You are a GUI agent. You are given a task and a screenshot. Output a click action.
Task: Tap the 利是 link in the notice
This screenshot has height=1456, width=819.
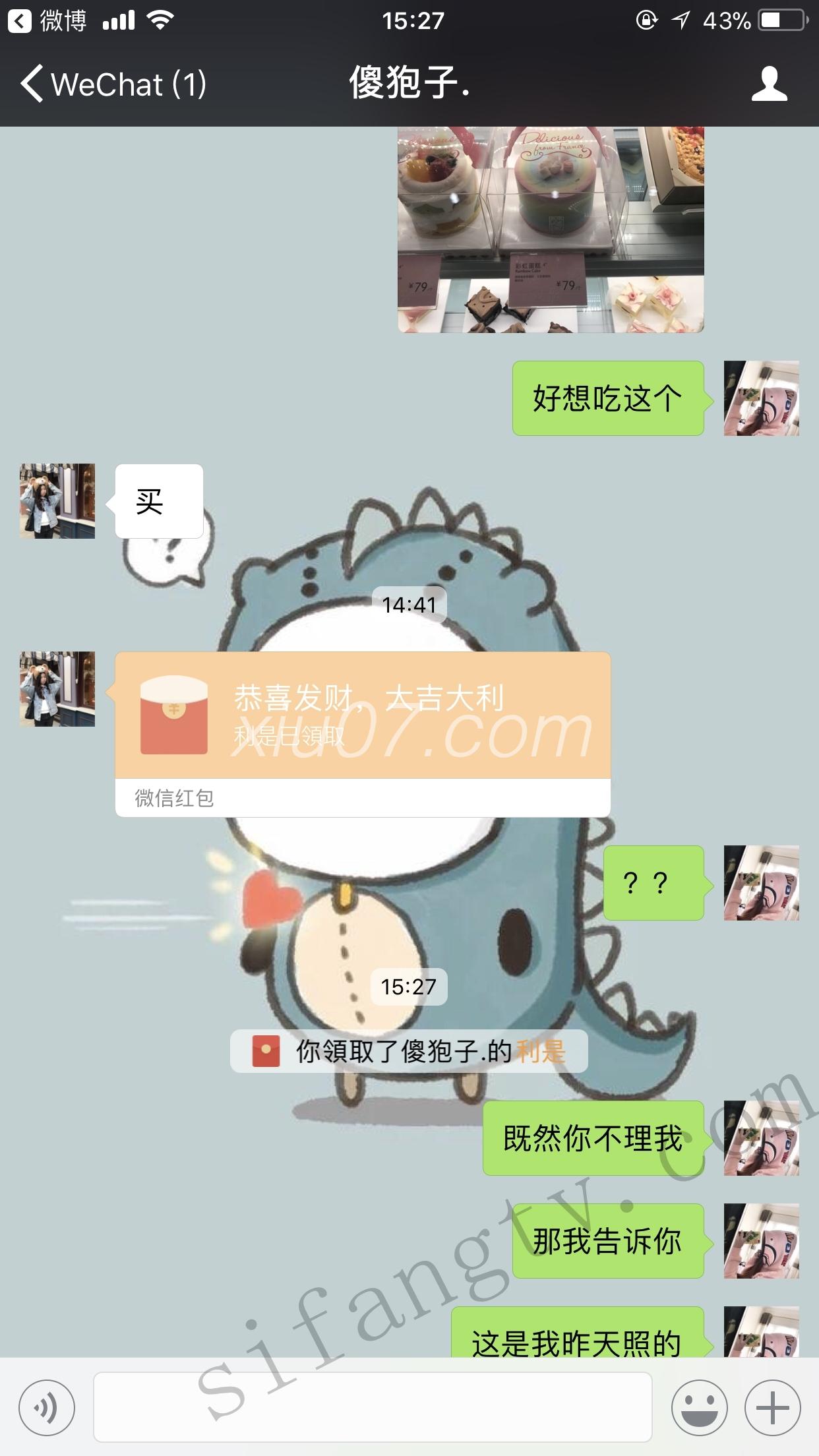point(541,1051)
